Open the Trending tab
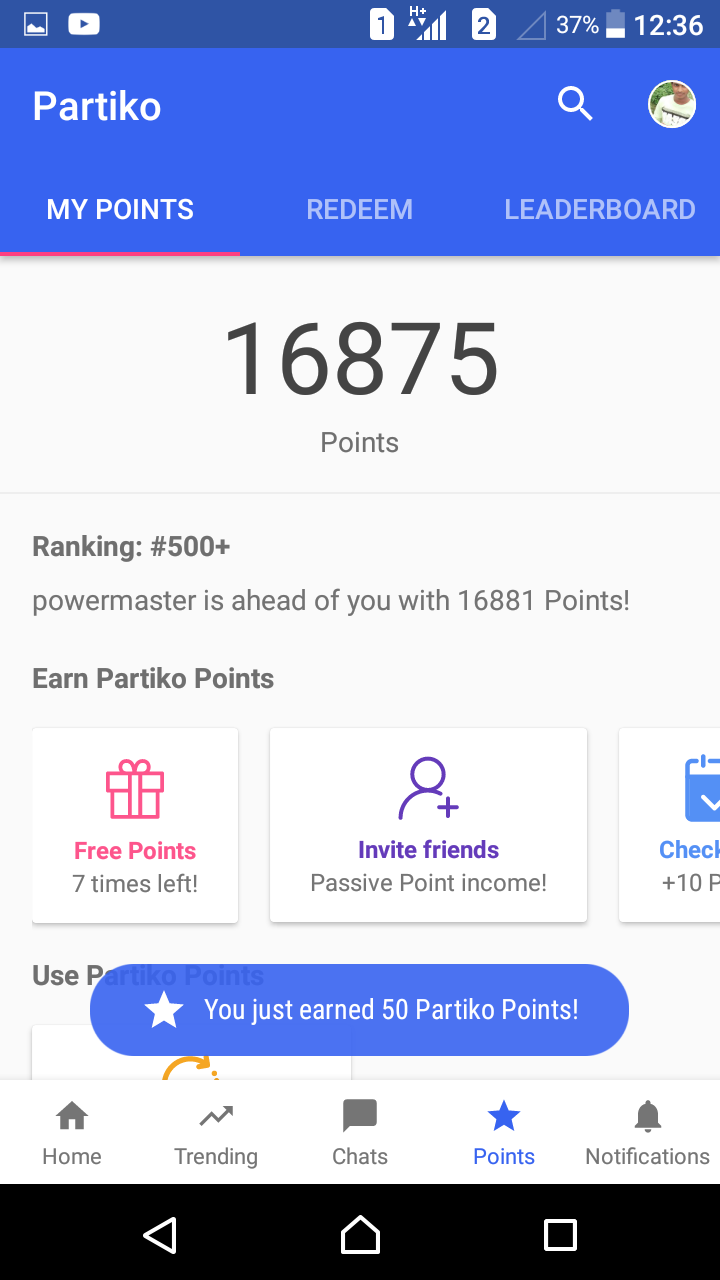 (216, 1132)
